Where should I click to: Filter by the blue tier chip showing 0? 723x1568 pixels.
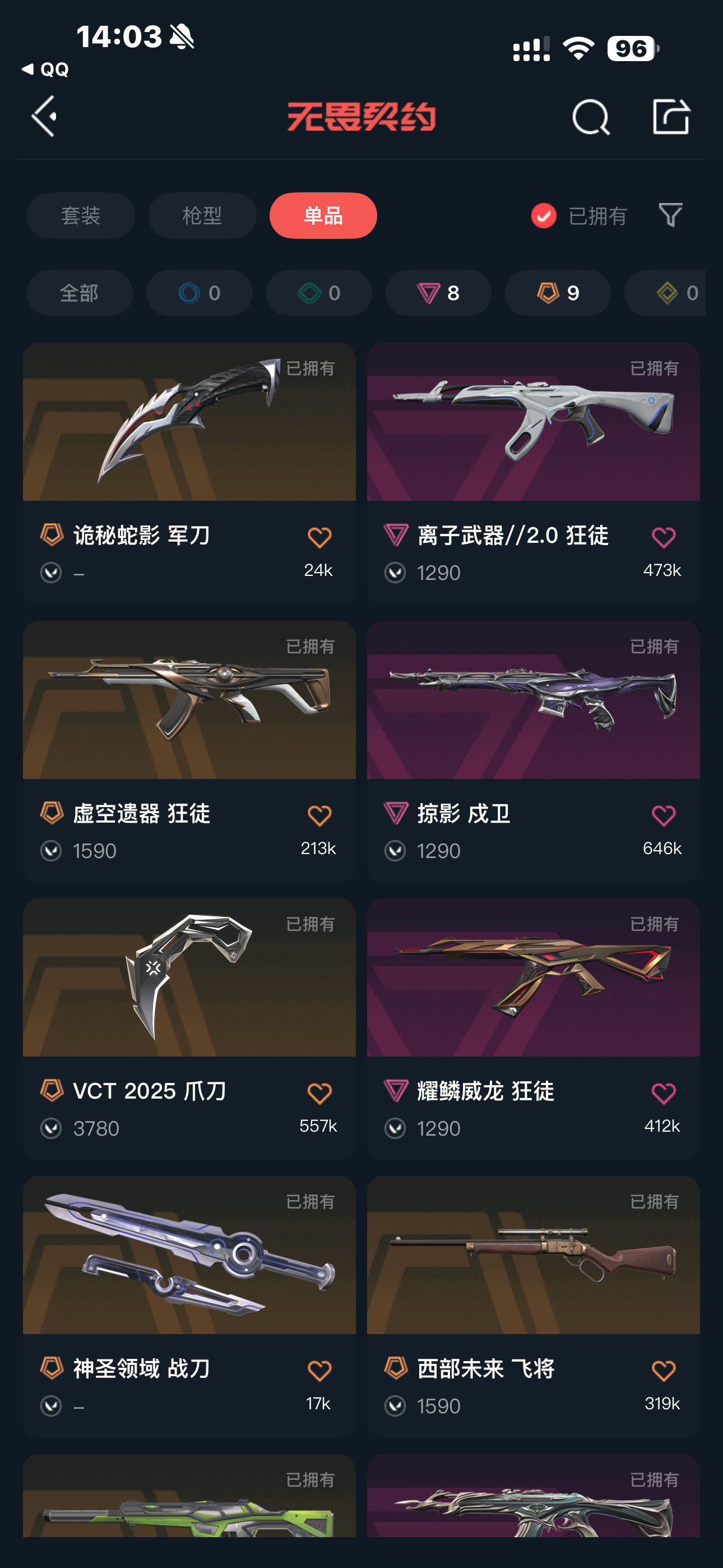pyautogui.click(x=199, y=293)
